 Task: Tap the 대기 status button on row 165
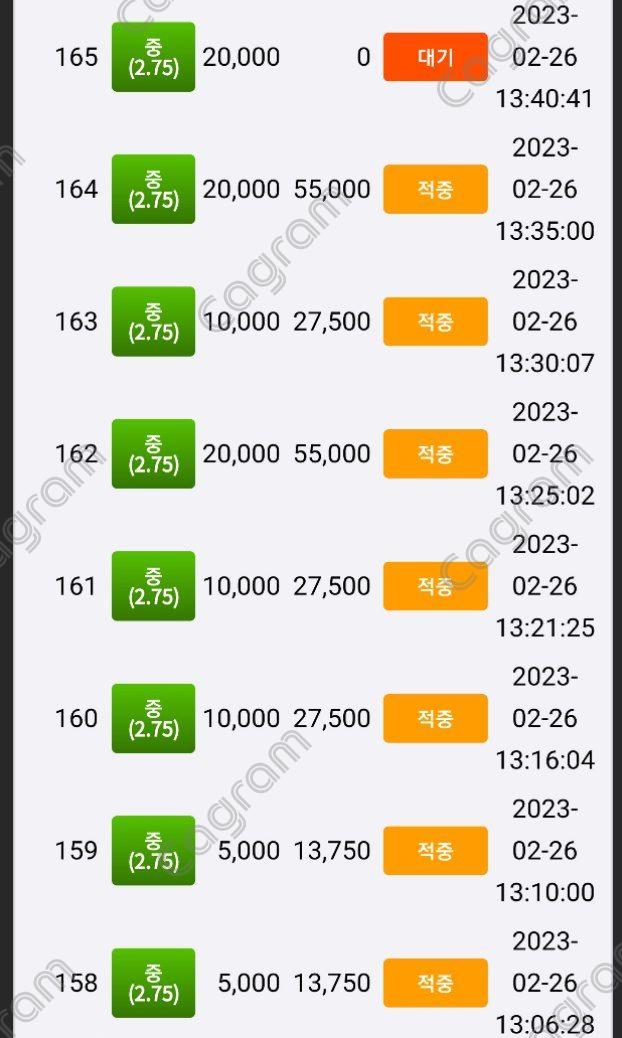tap(435, 57)
